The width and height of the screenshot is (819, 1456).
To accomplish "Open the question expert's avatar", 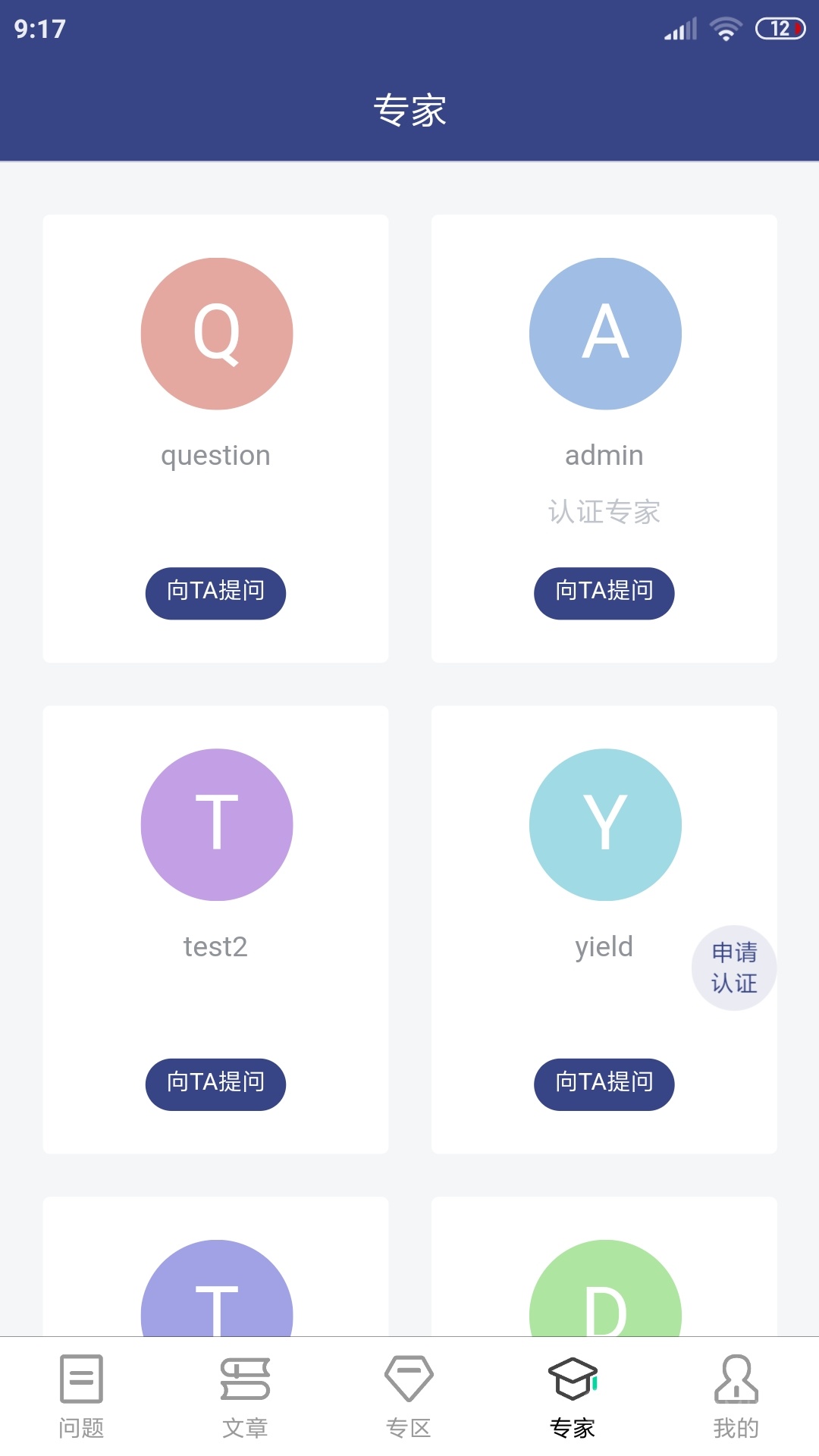I will point(217,334).
